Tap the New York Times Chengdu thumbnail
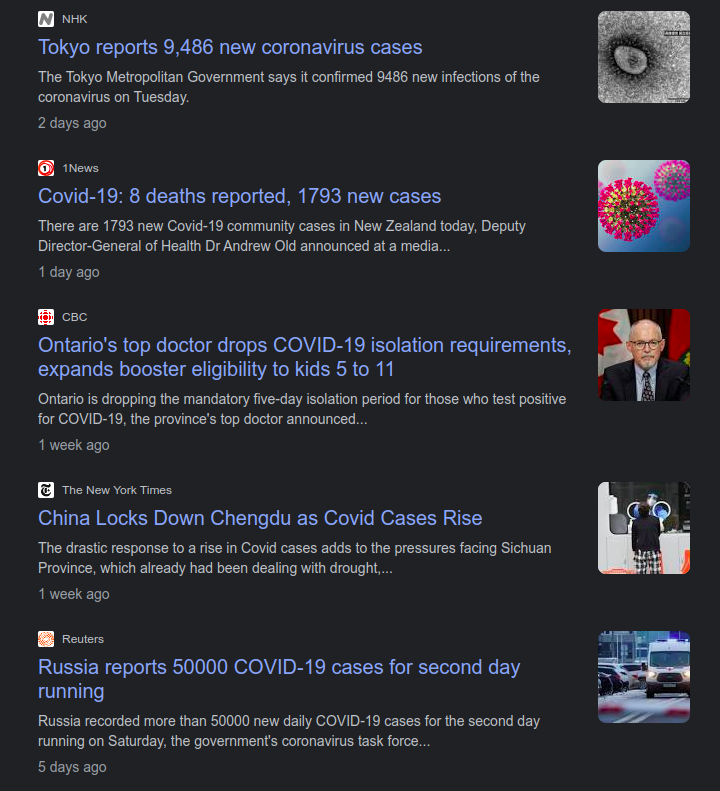This screenshot has height=791, width=720. click(643, 528)
